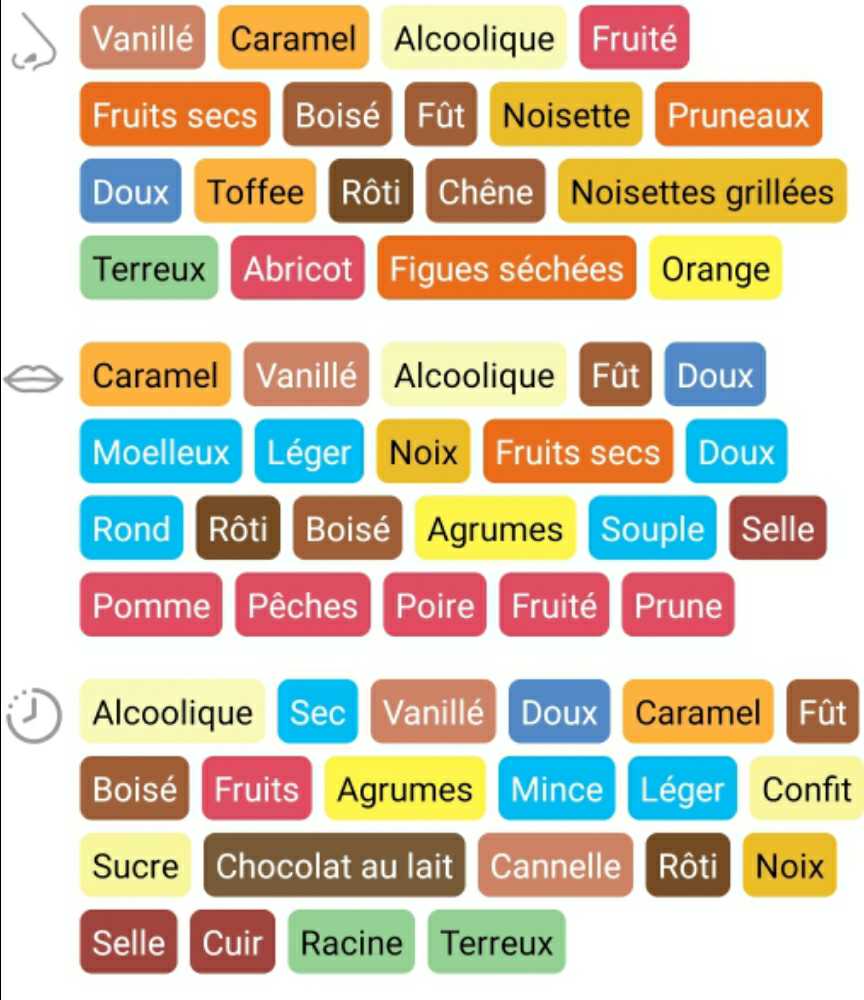Tap the Figues séchées chip
This screenshot has width=864, height=1000.
click(506, 268)
